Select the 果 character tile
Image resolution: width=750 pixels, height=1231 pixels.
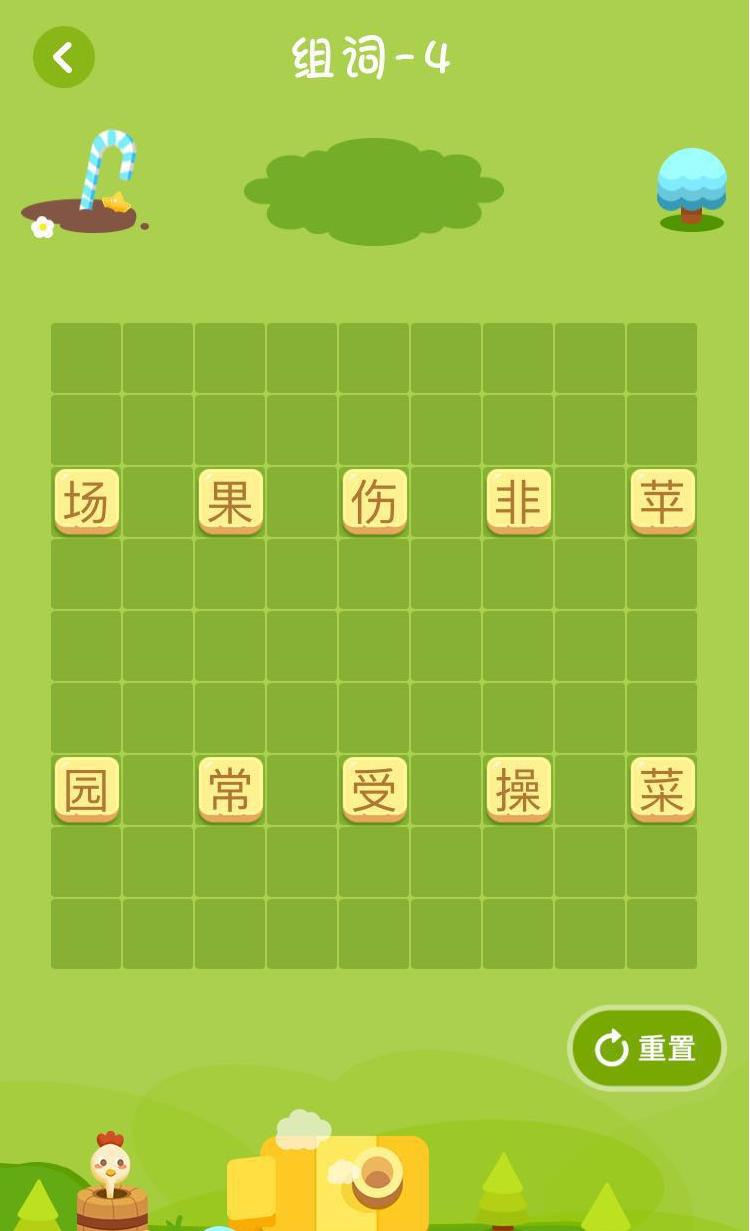[x=231, y=501]
